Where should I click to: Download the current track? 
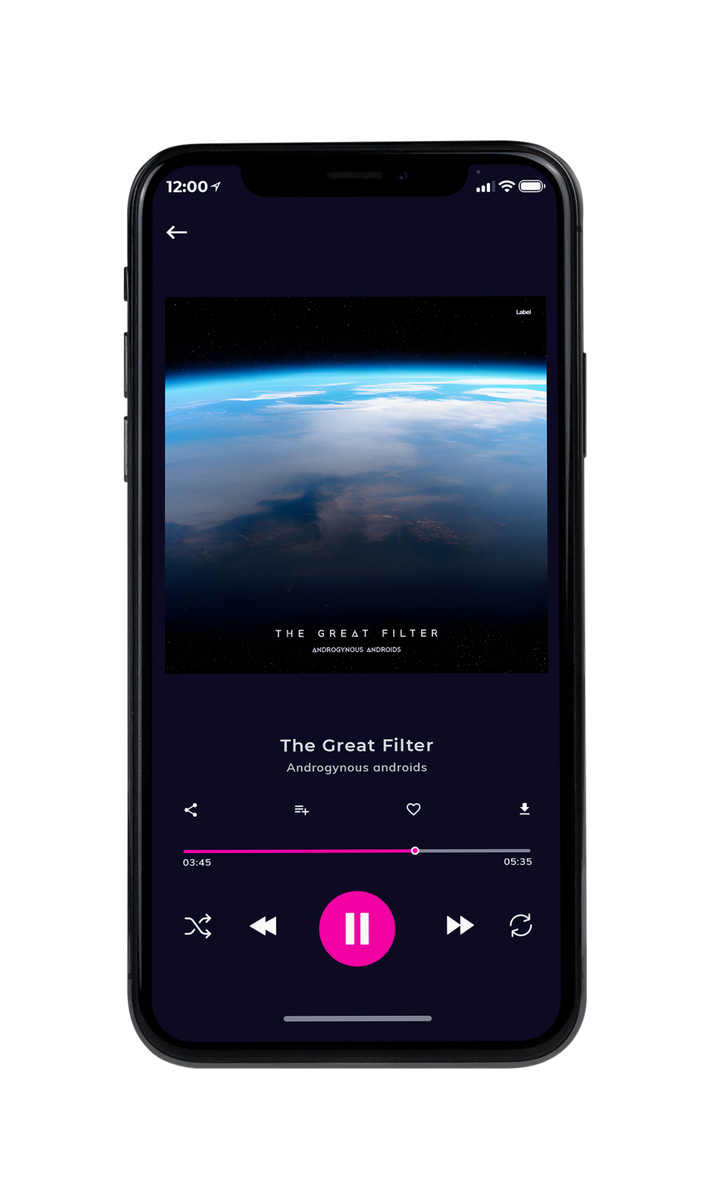pos(524,809)
